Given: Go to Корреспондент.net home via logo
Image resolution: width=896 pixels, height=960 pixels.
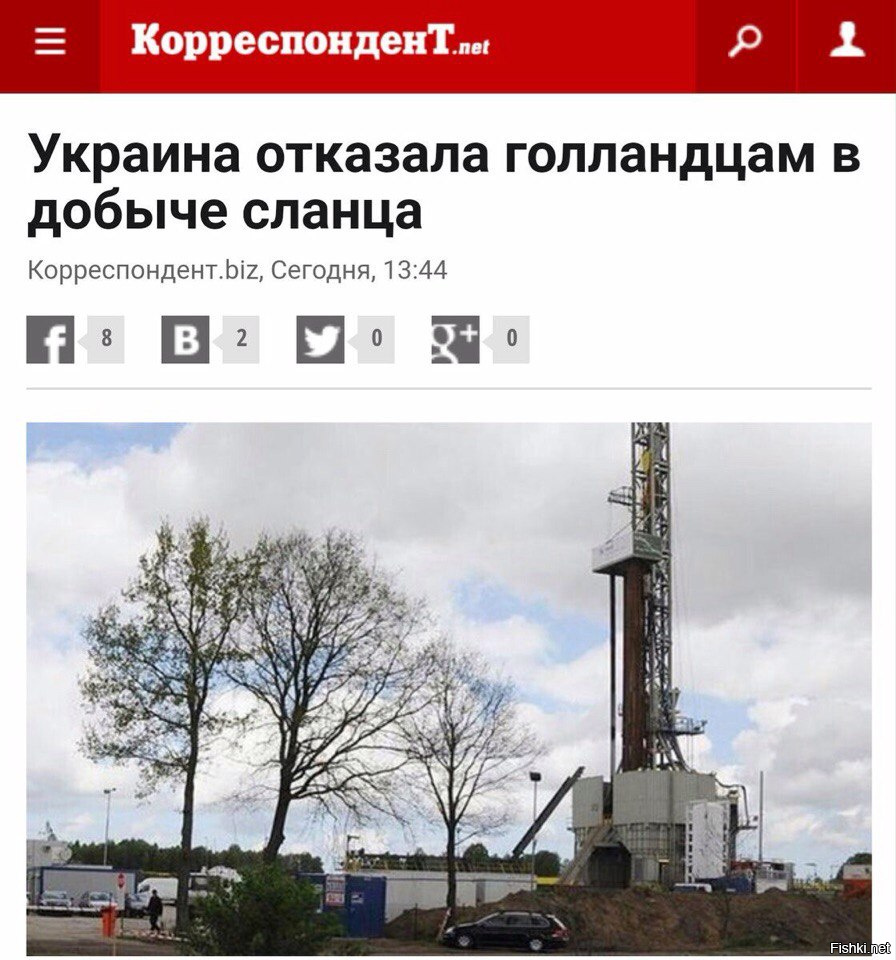Looking at the screenshot, I should coord(310,42).
